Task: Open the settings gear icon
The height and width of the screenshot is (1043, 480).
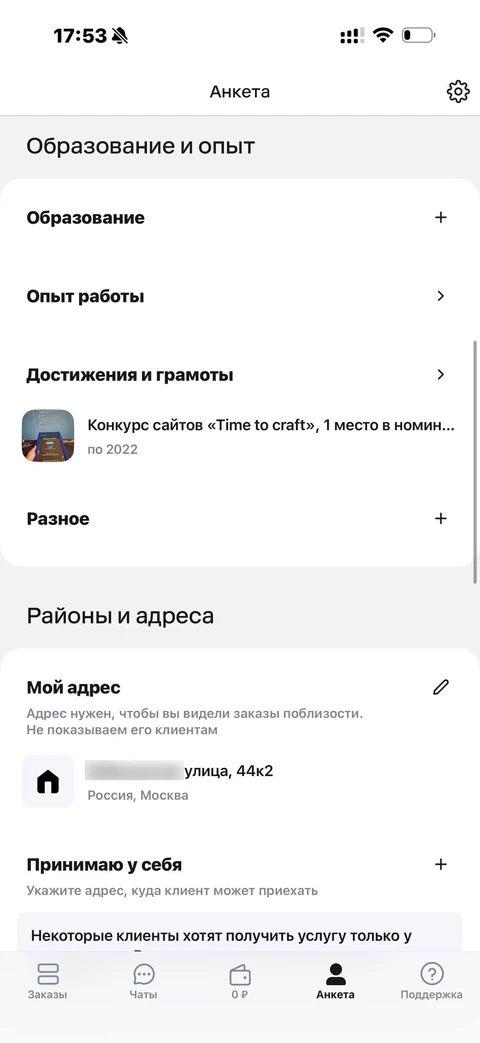Action: click(x=458, y=92)
